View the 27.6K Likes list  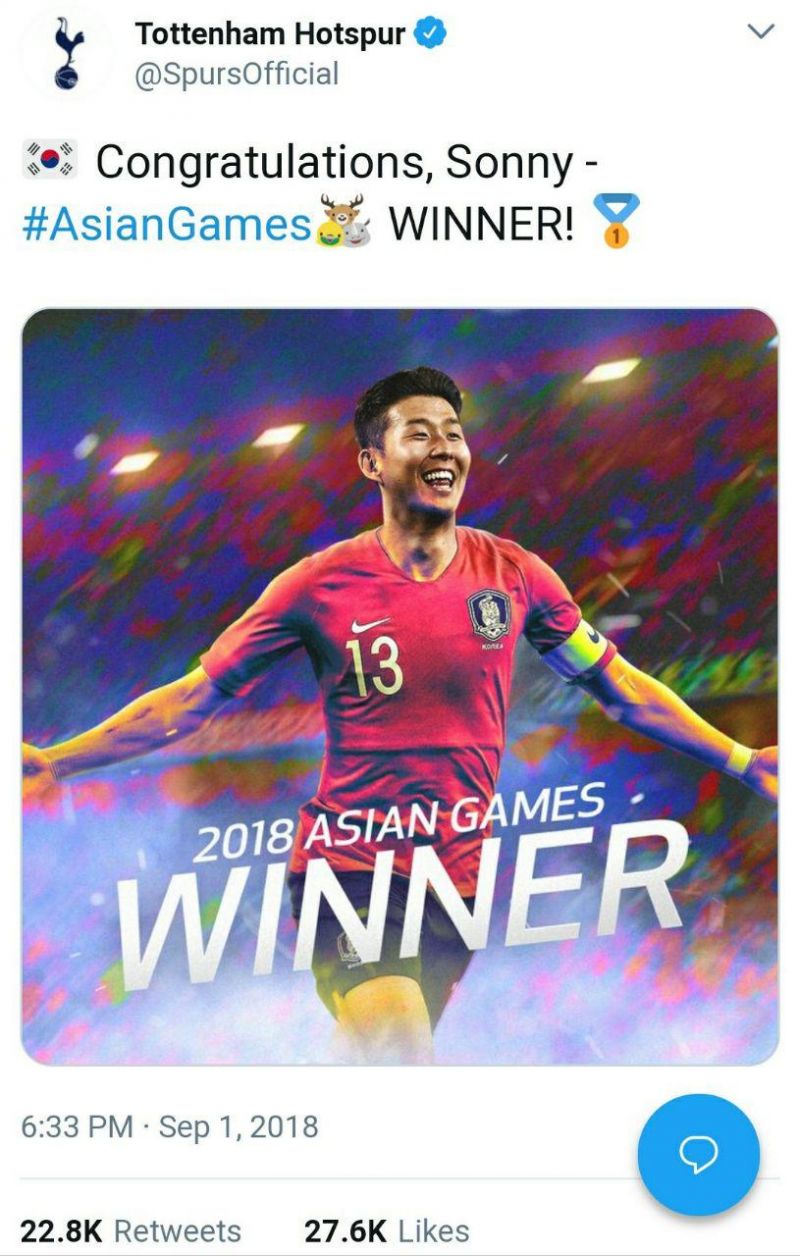[x=386, y=1230]
